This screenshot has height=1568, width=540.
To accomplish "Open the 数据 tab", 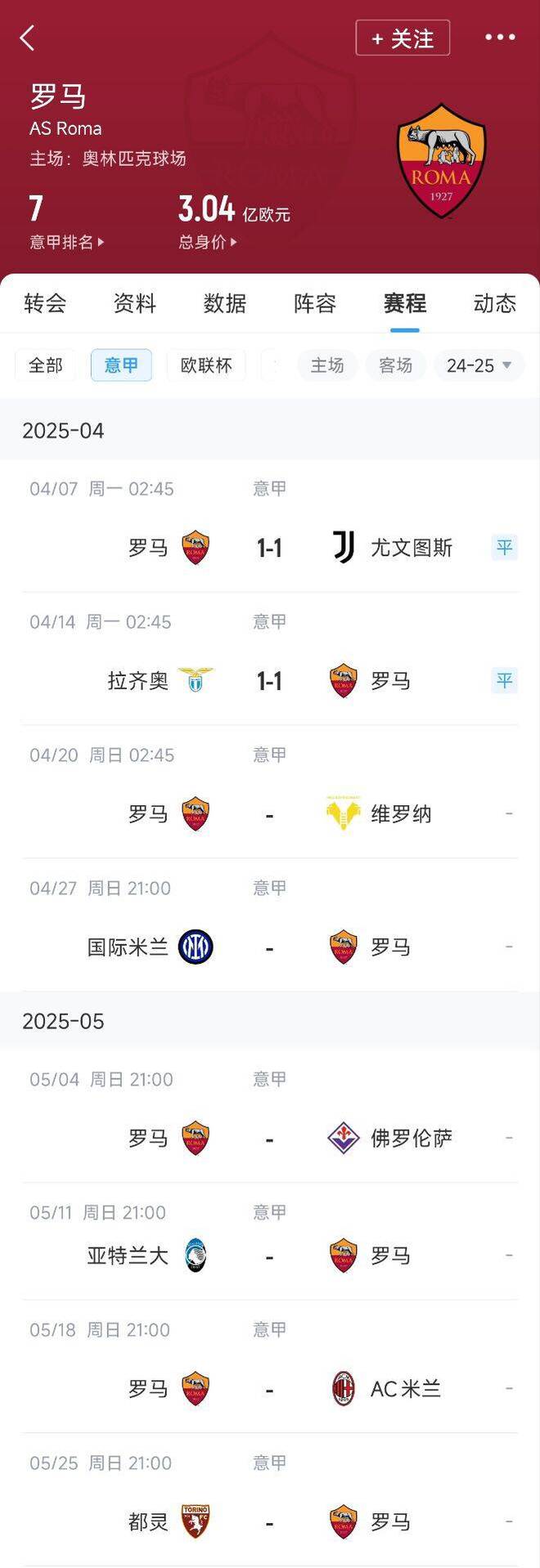I will tap(225, 303).
